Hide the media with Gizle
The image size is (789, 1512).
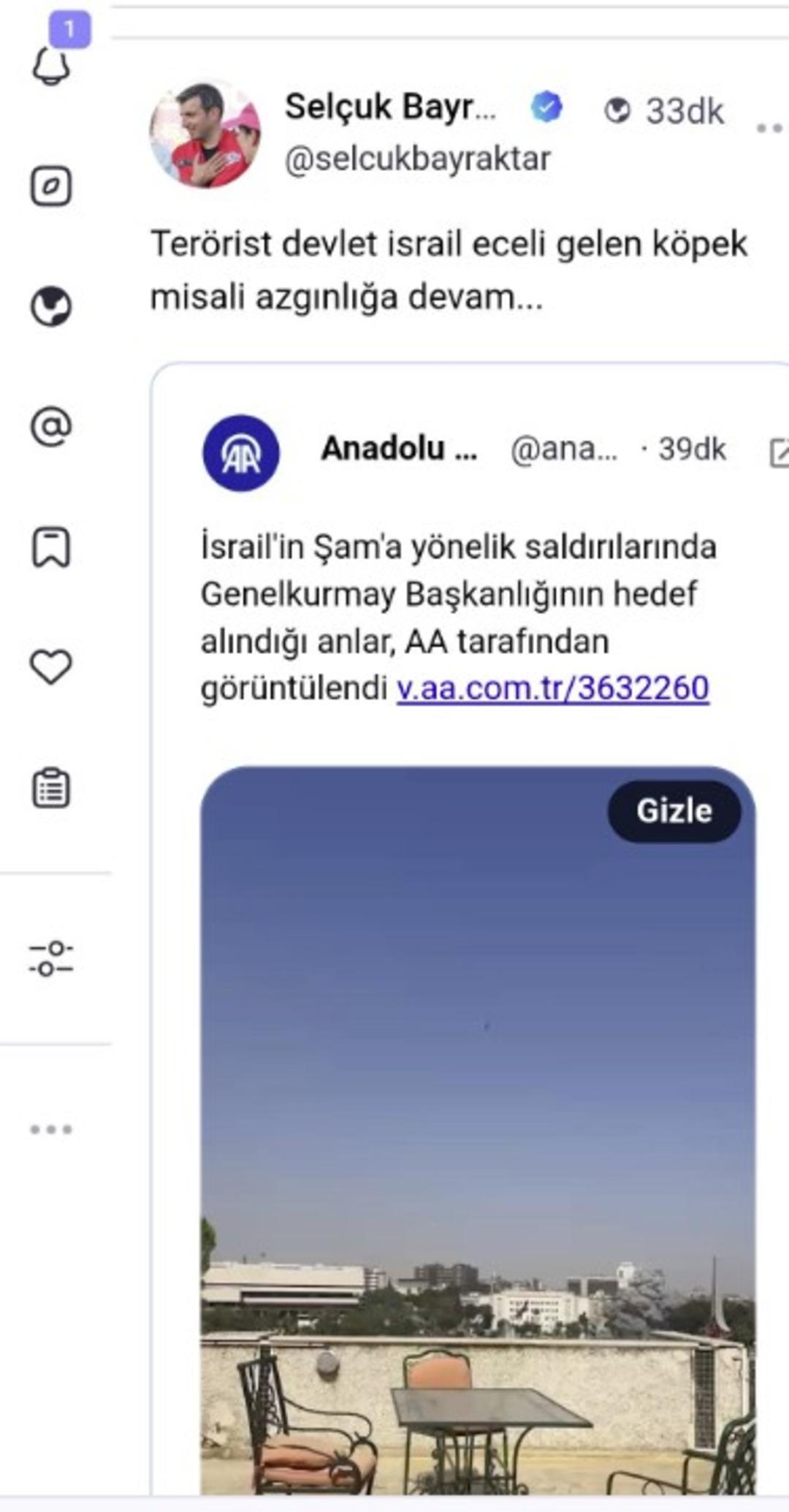[x=674, y=811]
